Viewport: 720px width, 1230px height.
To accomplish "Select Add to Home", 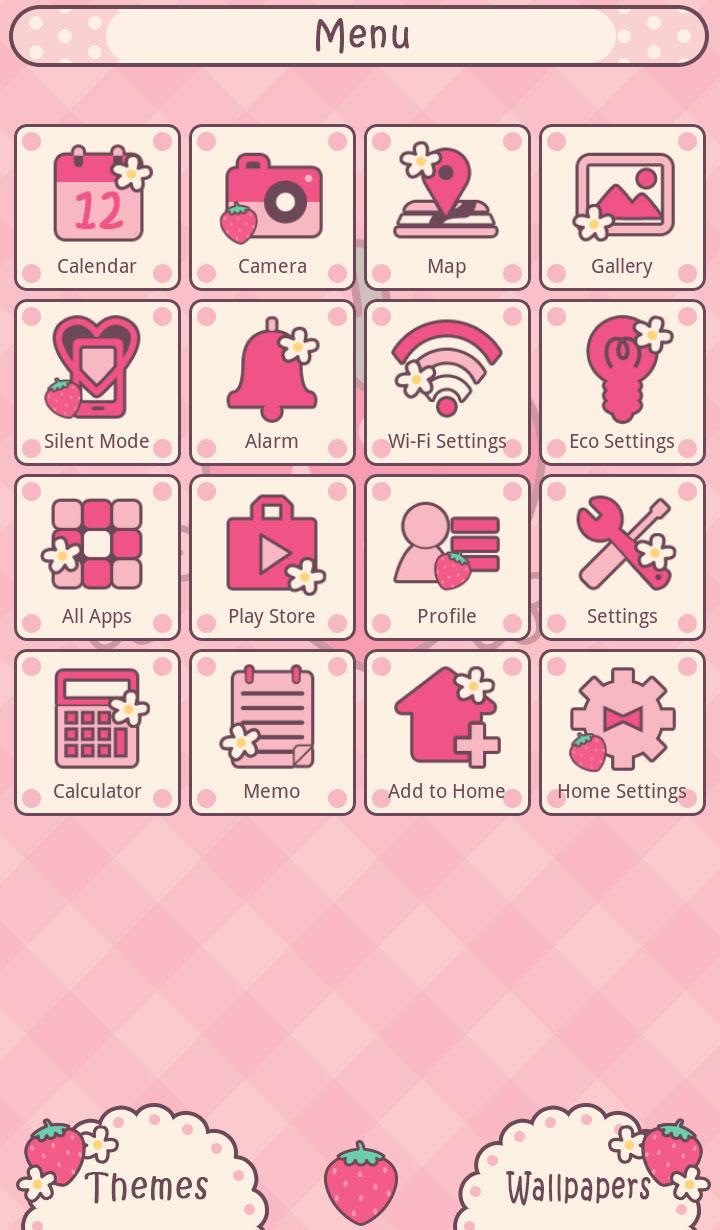I will (x=447, y=720).
